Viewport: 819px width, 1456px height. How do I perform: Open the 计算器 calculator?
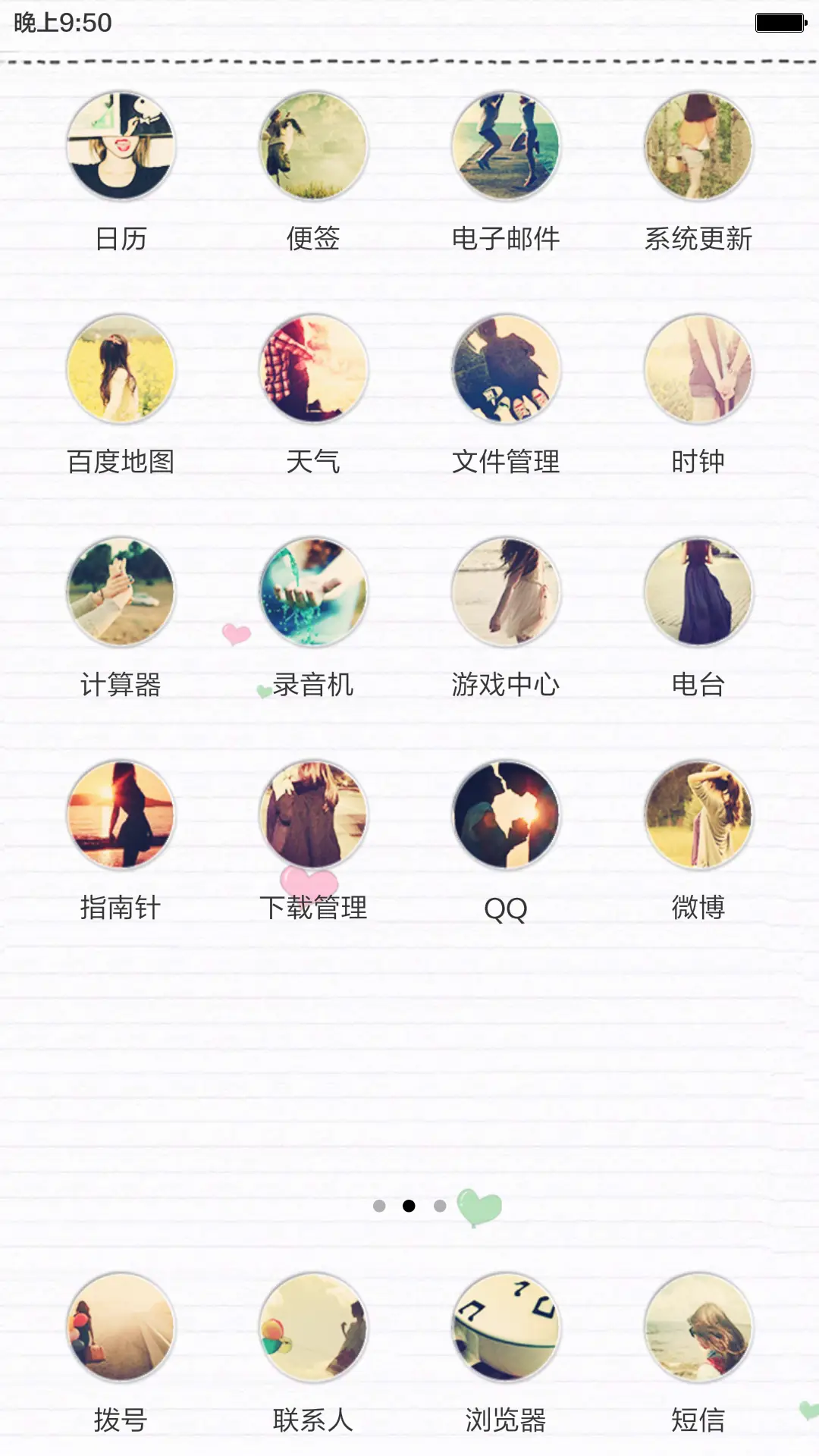(121, 593)
